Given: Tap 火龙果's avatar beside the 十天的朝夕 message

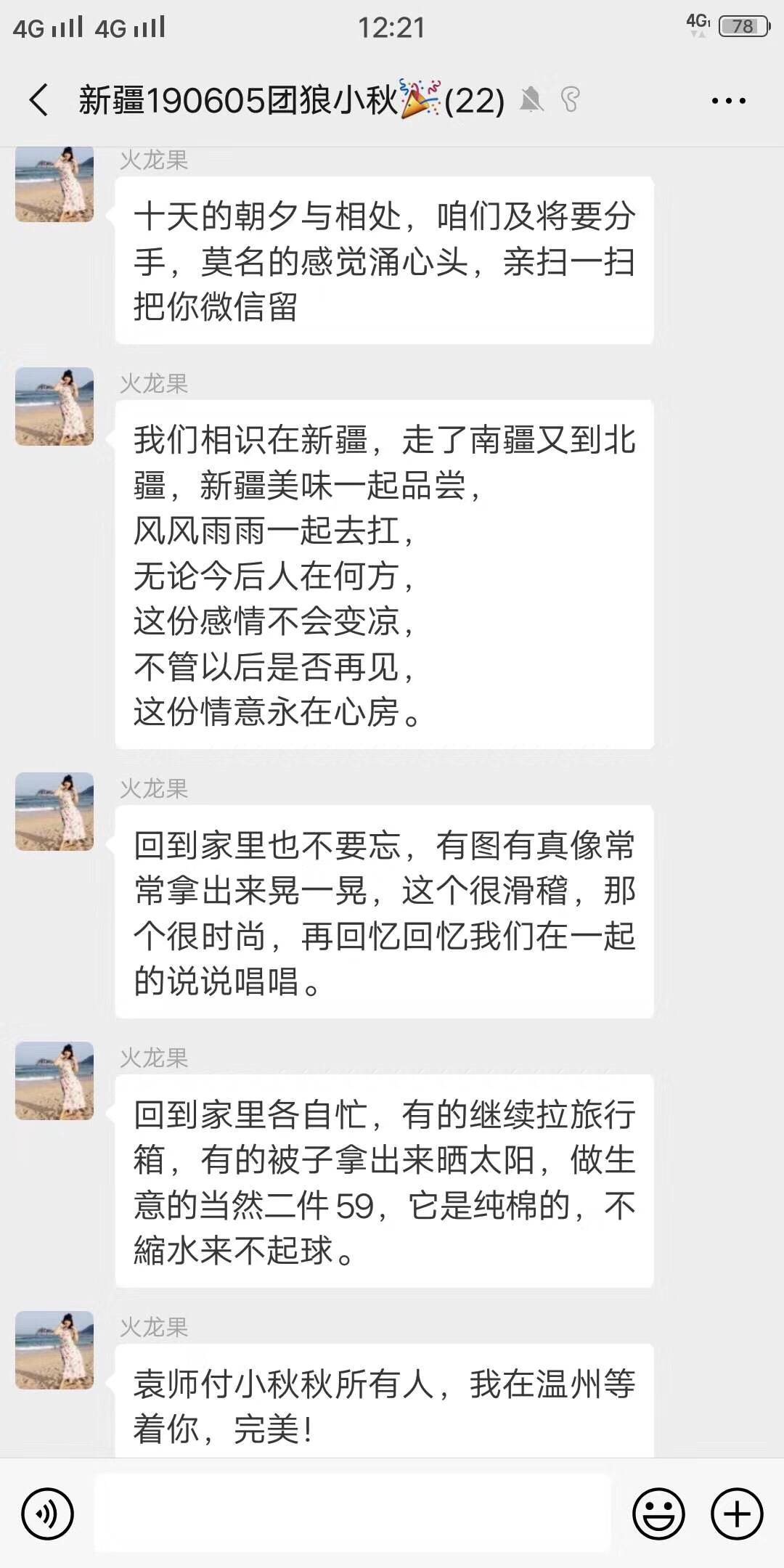Looking at the screenshot, I should [54, 184].
